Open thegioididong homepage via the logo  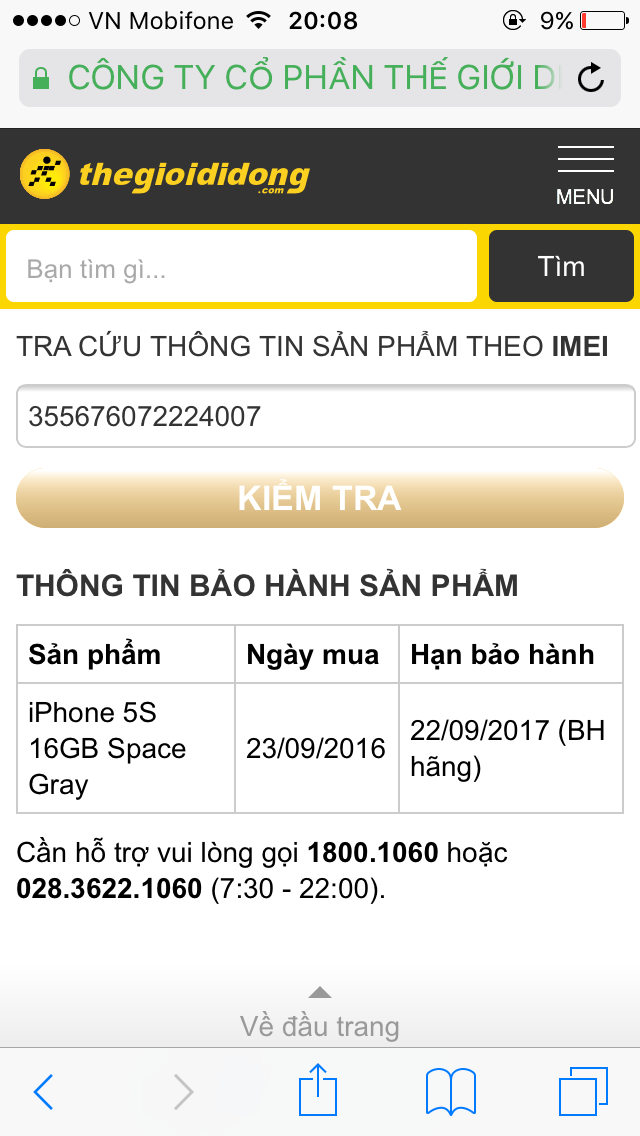click(165, 175)
